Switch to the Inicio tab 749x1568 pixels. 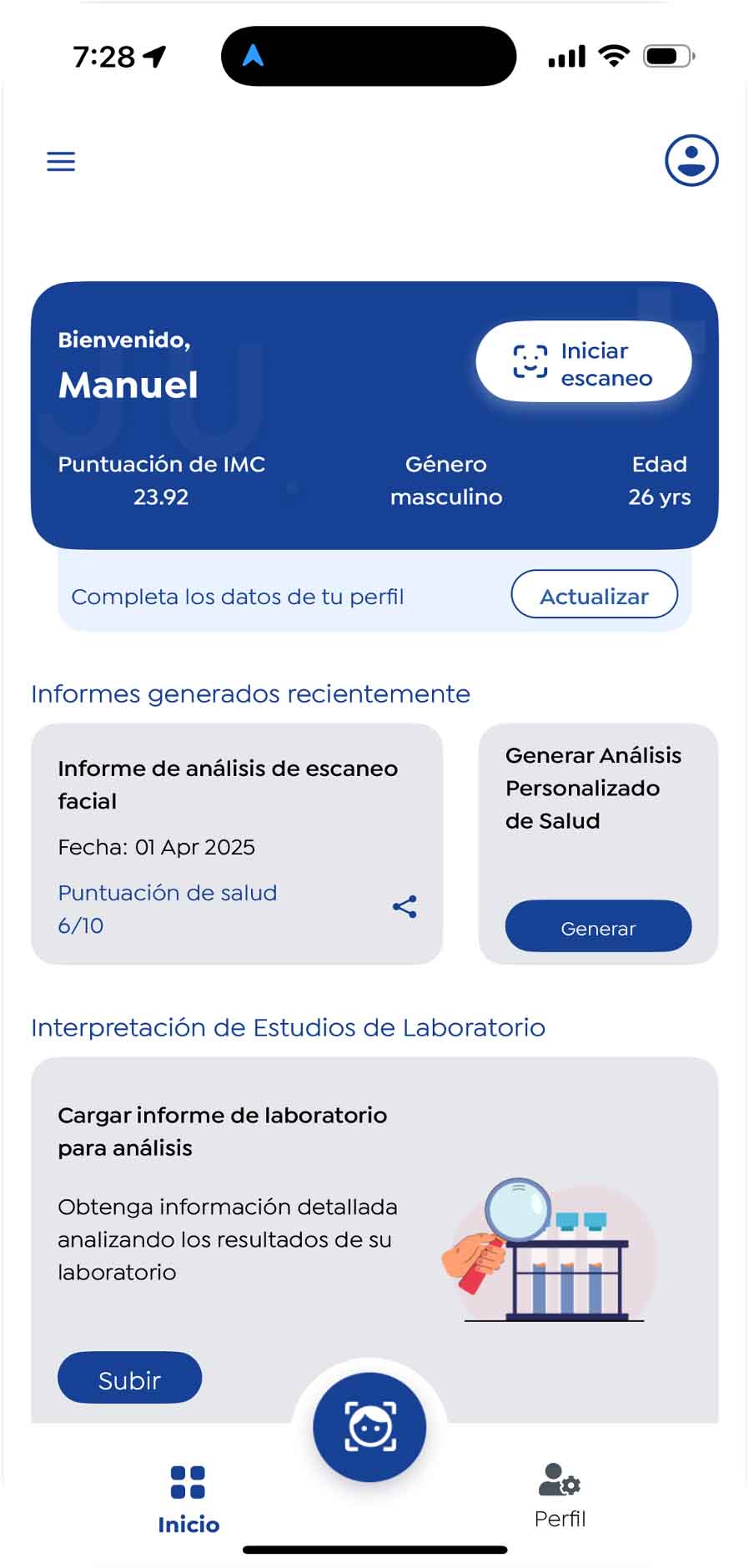point(189,1500)
